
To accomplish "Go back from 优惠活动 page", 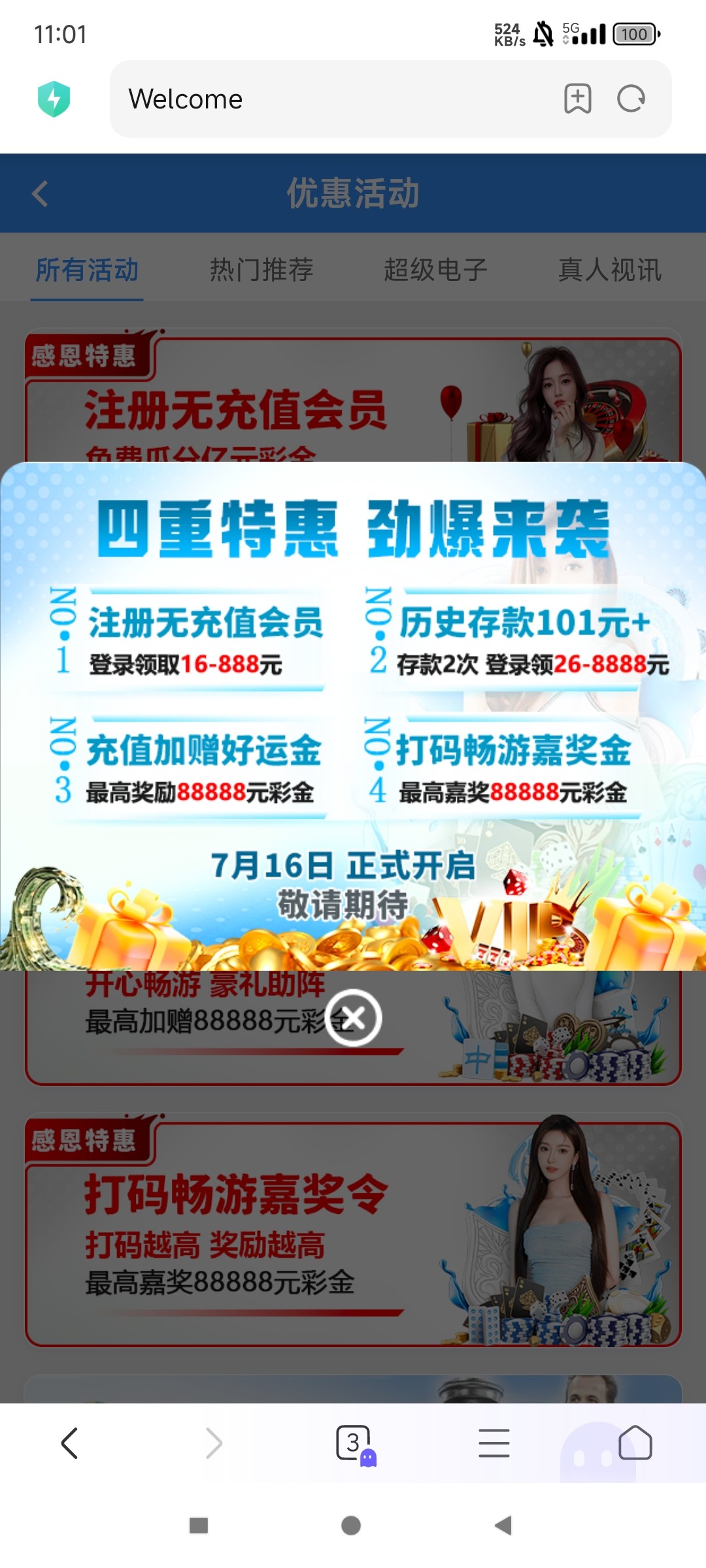I will coord(41,193).
